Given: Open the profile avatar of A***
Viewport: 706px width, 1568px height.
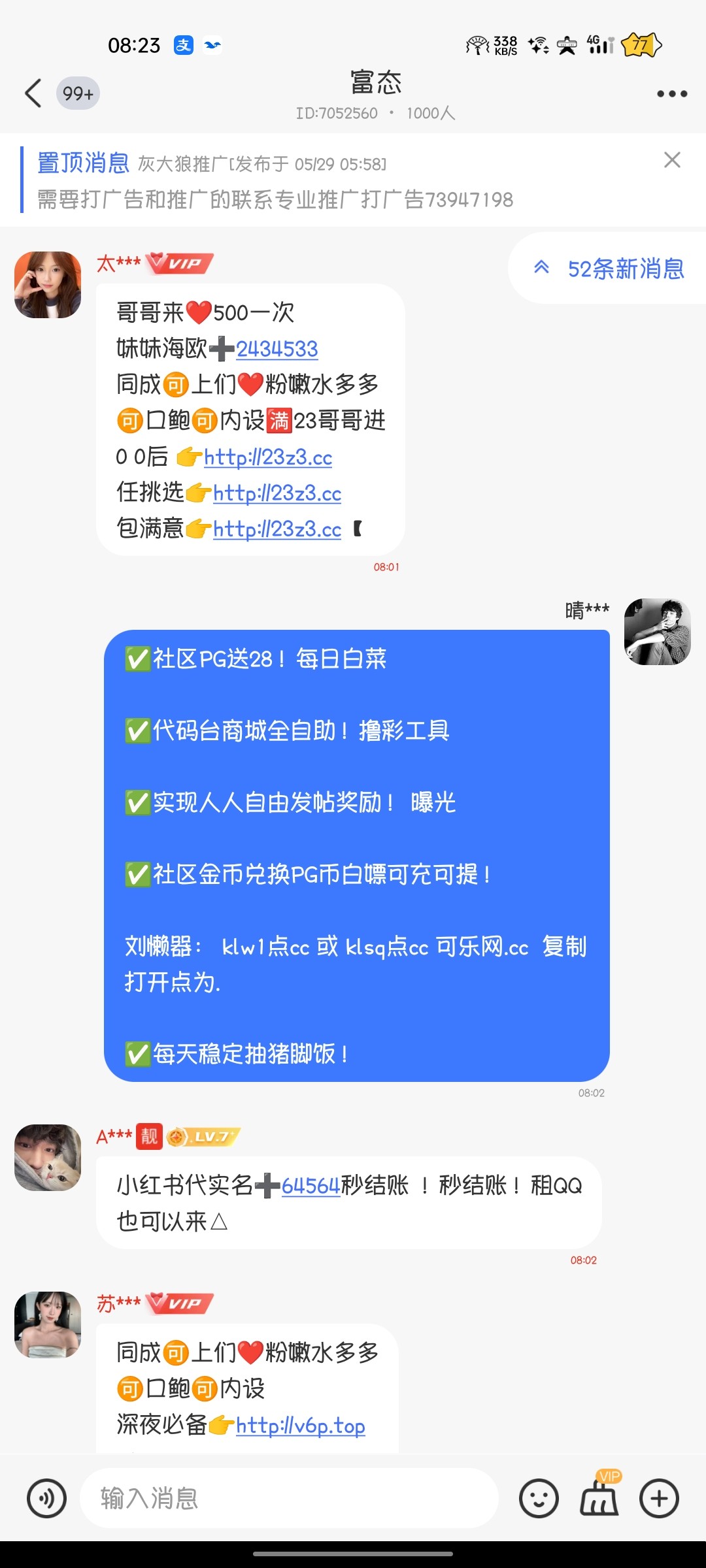Looking at the screenshot, I should [x=48, y=1157].
